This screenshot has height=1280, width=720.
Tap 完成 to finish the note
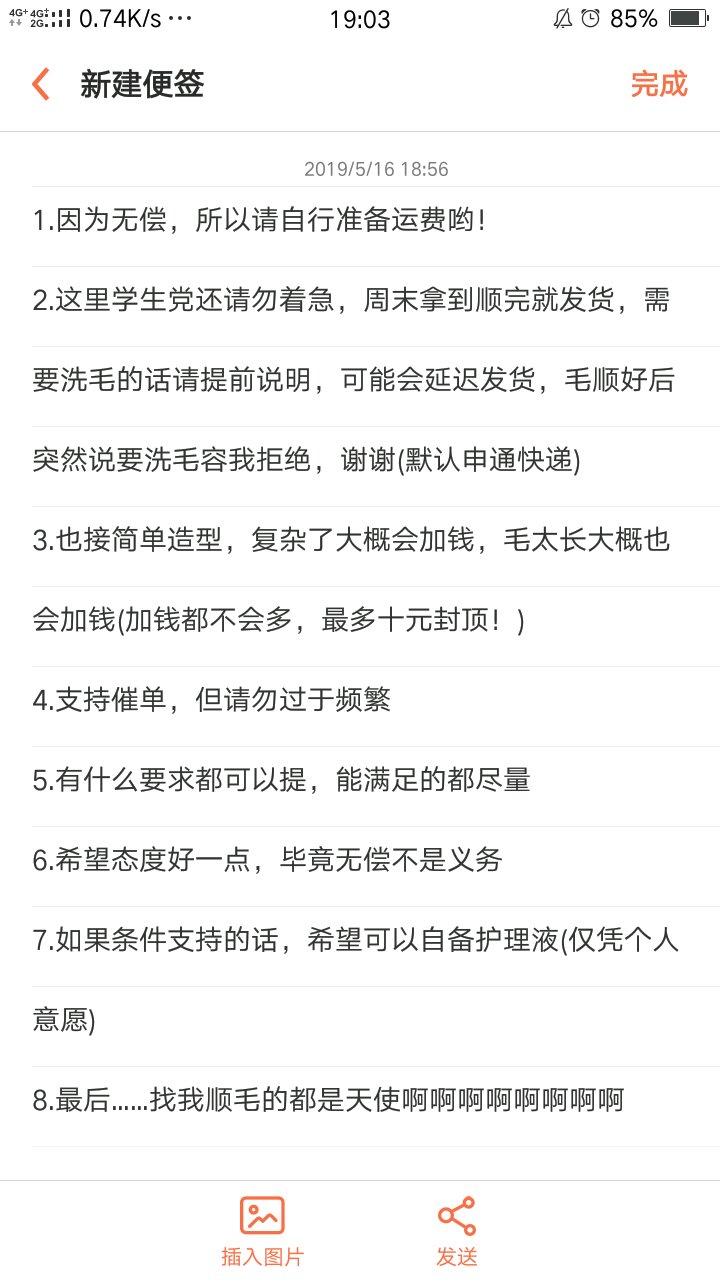pyautogui.click(x=659, y=85)
